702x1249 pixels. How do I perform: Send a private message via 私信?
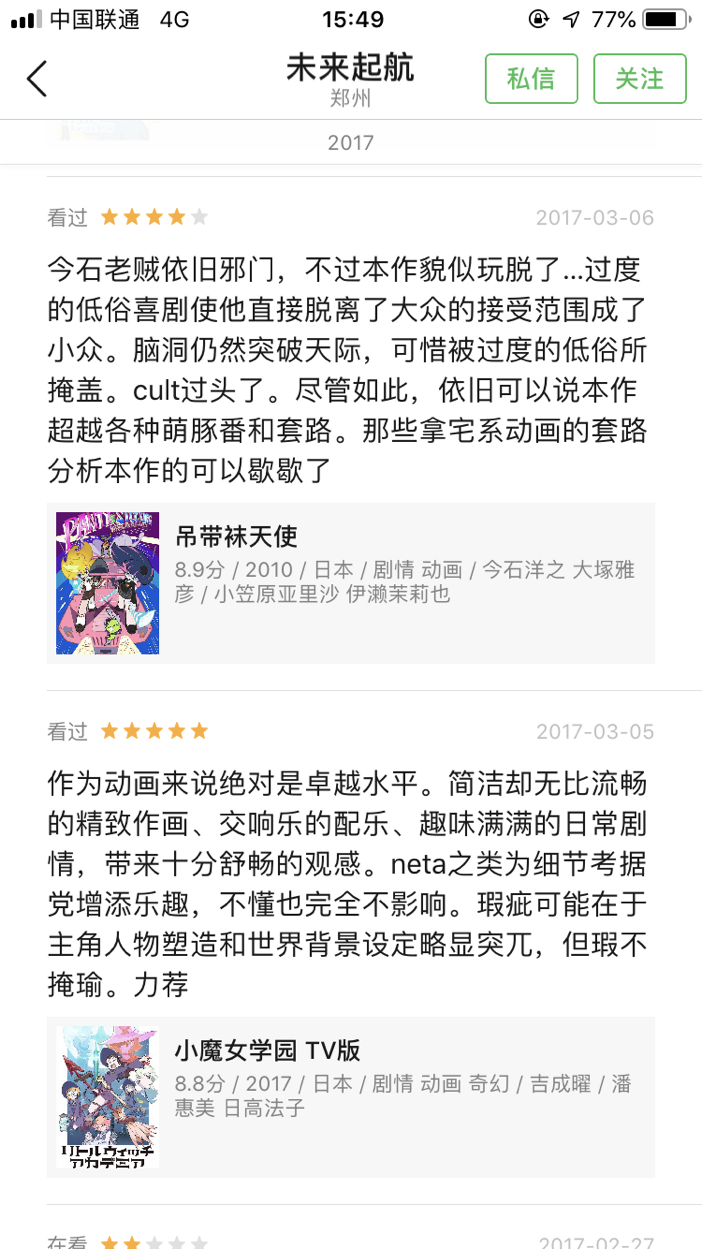[531, 79]
